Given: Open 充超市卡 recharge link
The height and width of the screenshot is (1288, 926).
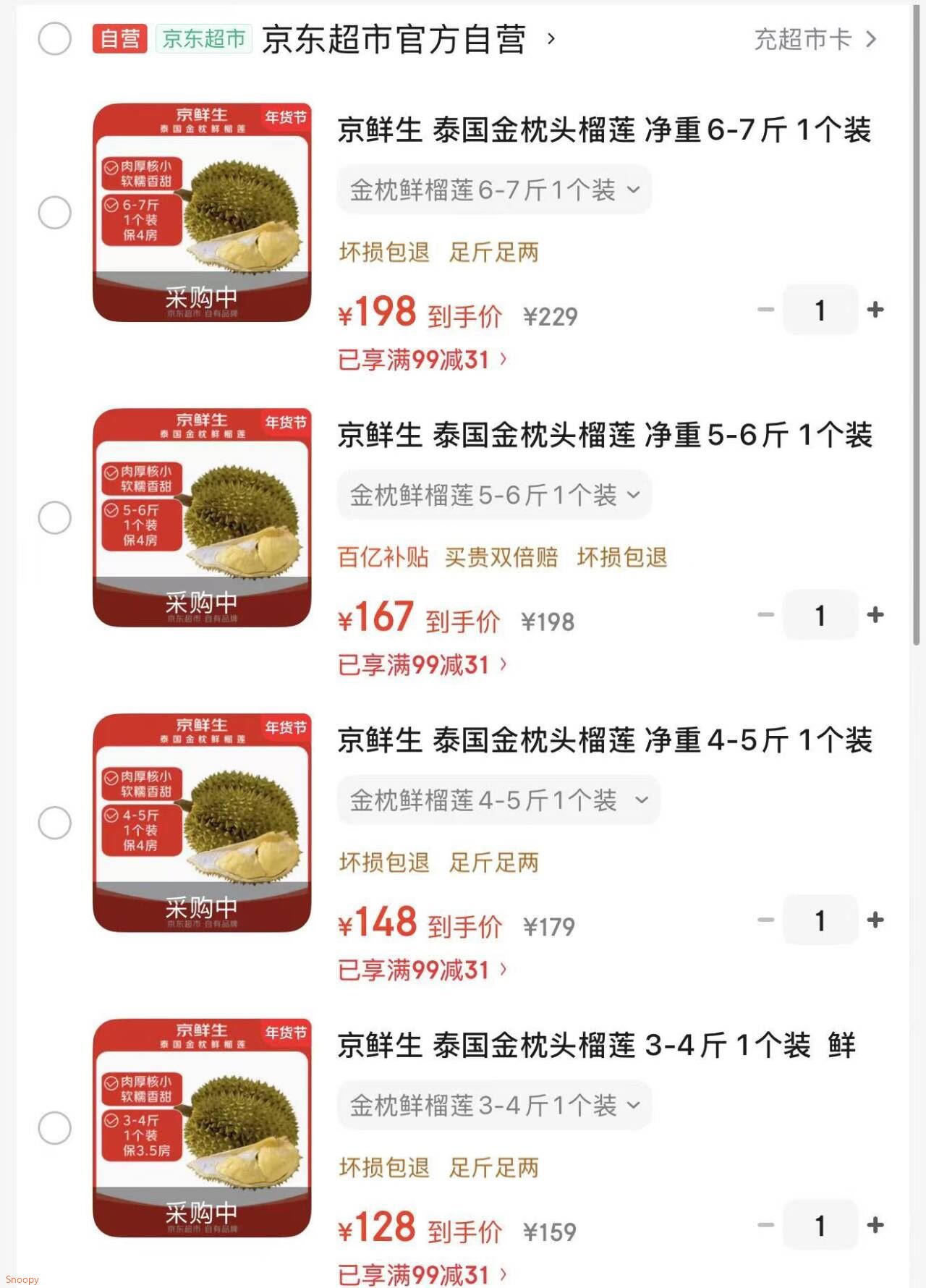Looking at the screenshot, I should coord(815,39).
